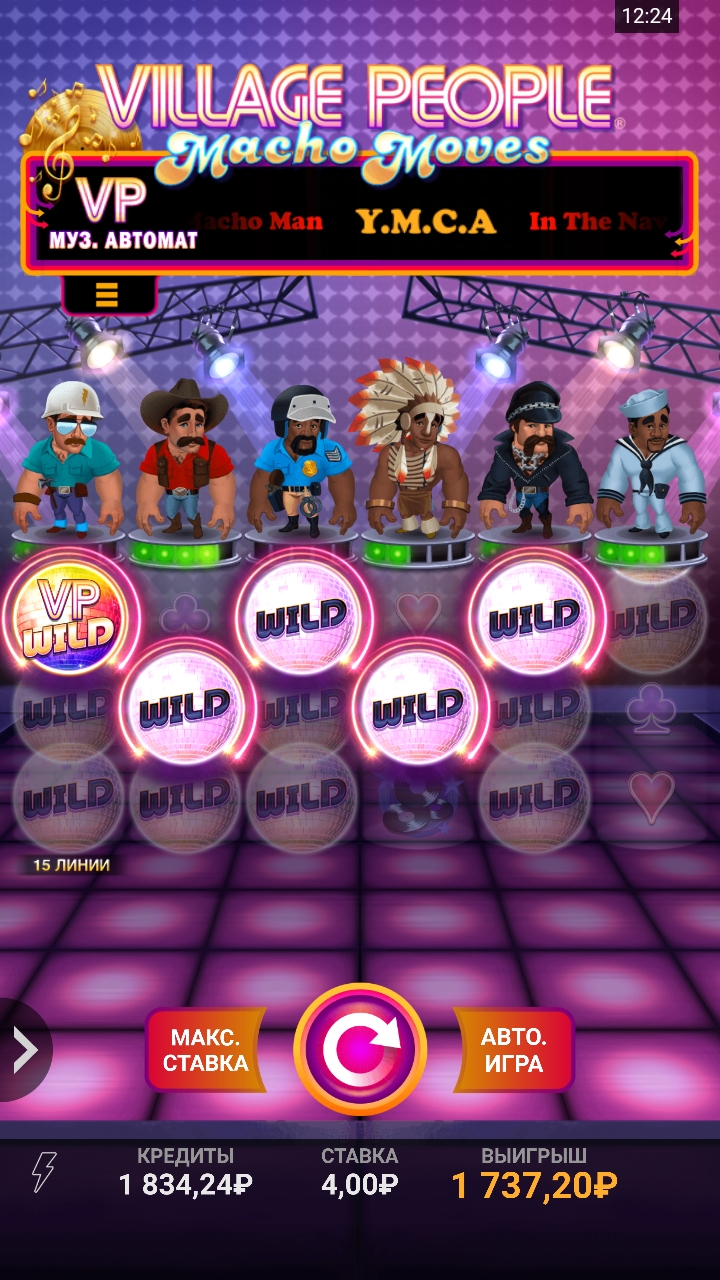Toggle the quick spin lightning icon
The image size is (720, 1280).
pyautogui.click(x=43, y=1172)
